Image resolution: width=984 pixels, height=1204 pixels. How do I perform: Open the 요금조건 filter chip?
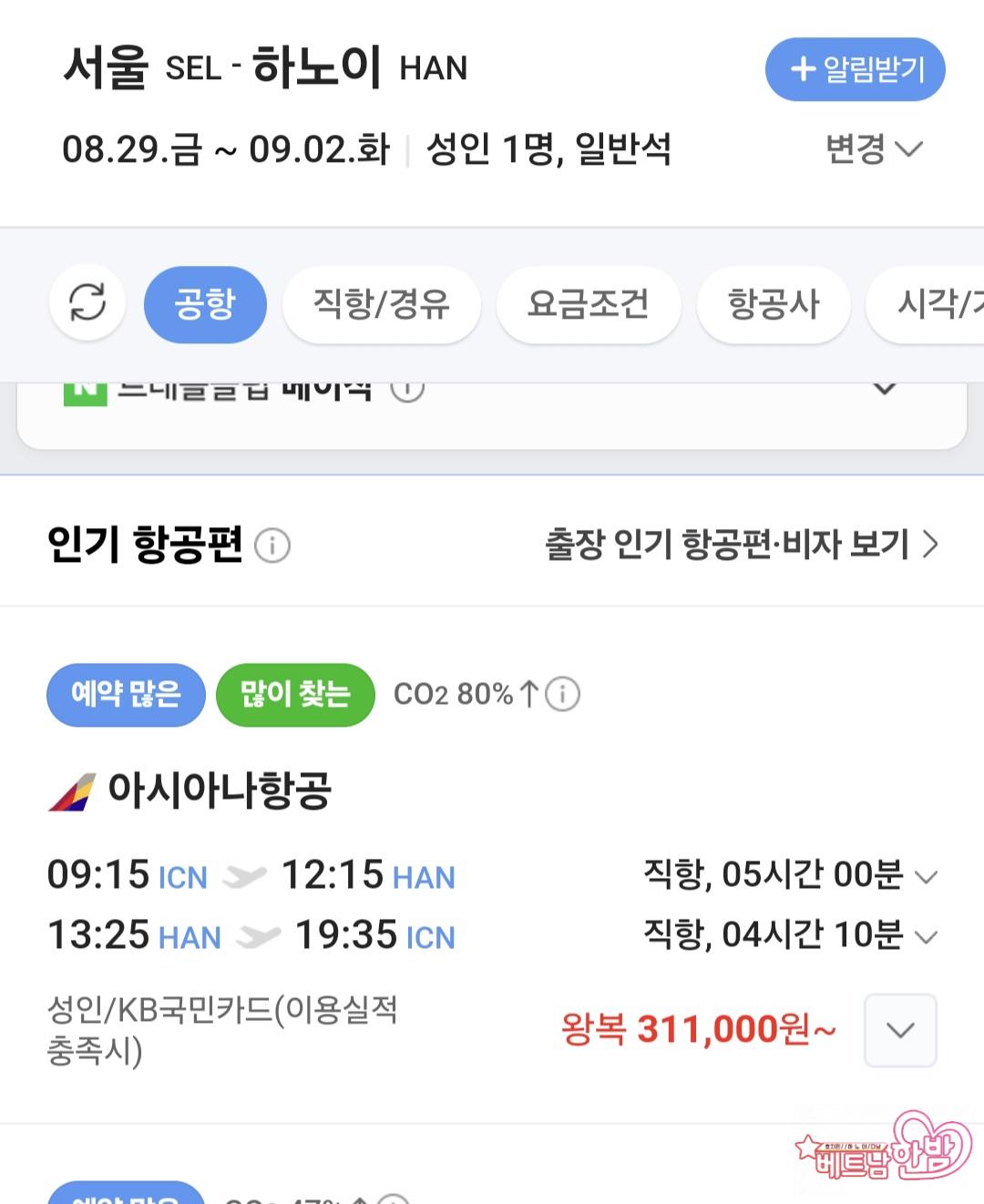[x=588, y=304]
